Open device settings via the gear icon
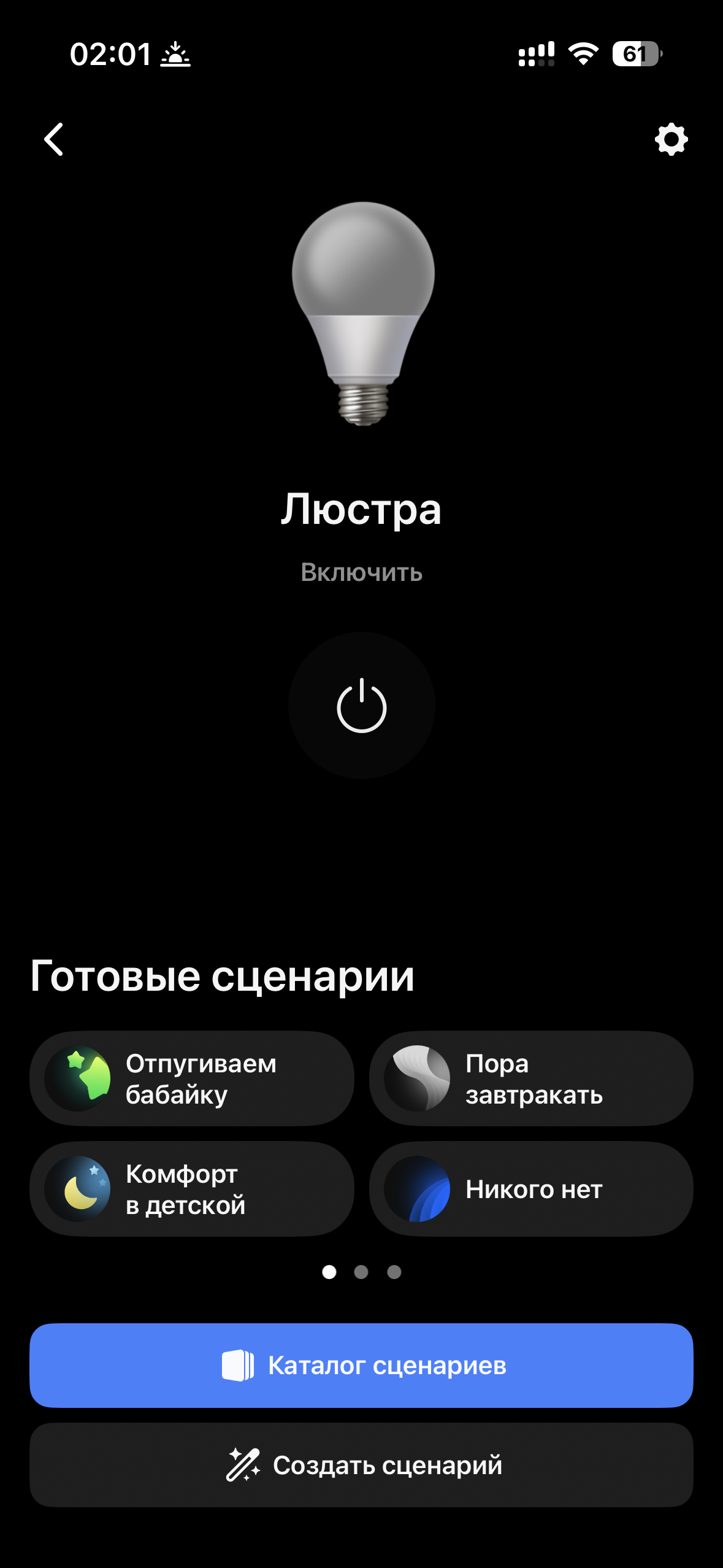 pyautogui.click(x=671, y=140)
